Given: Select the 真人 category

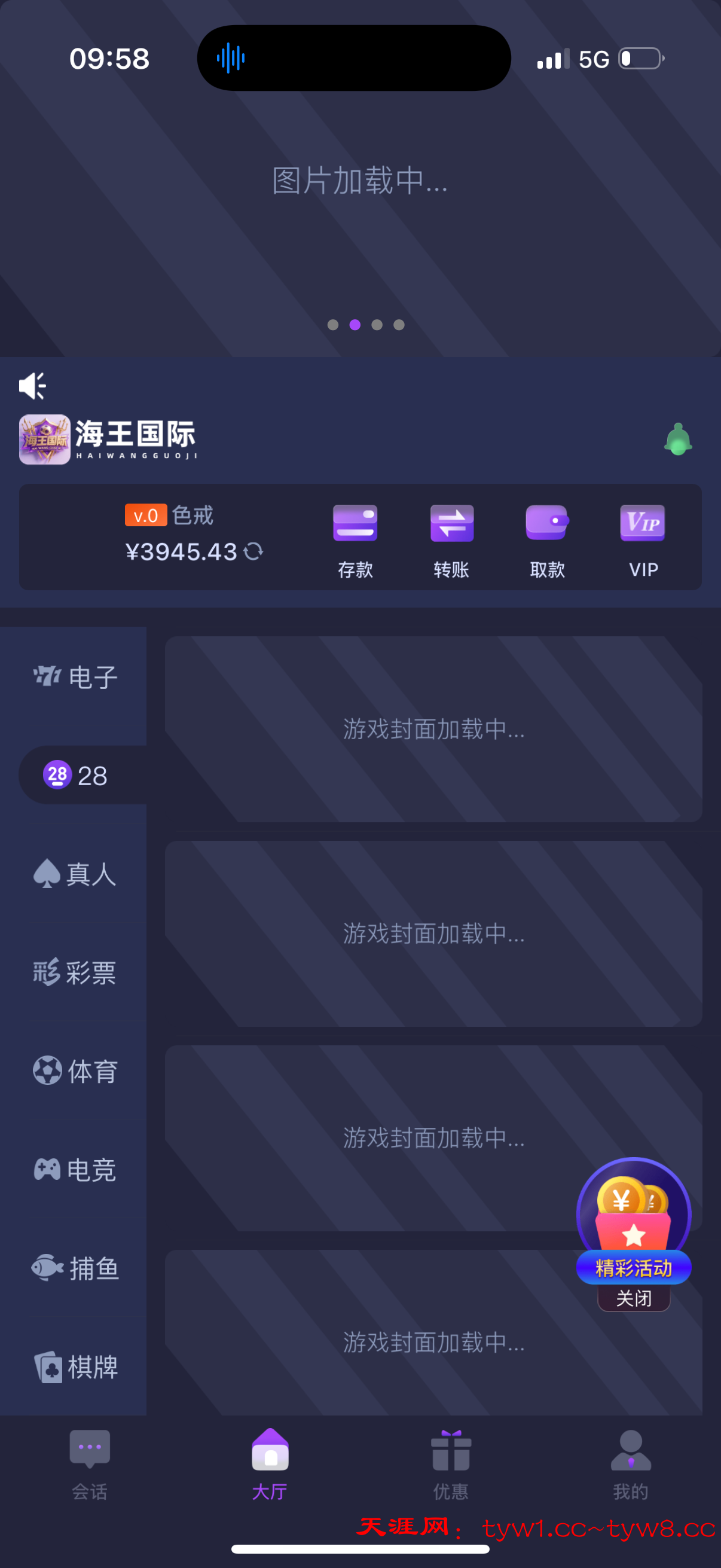Looking at the screenshot, I should pos(75,874).
